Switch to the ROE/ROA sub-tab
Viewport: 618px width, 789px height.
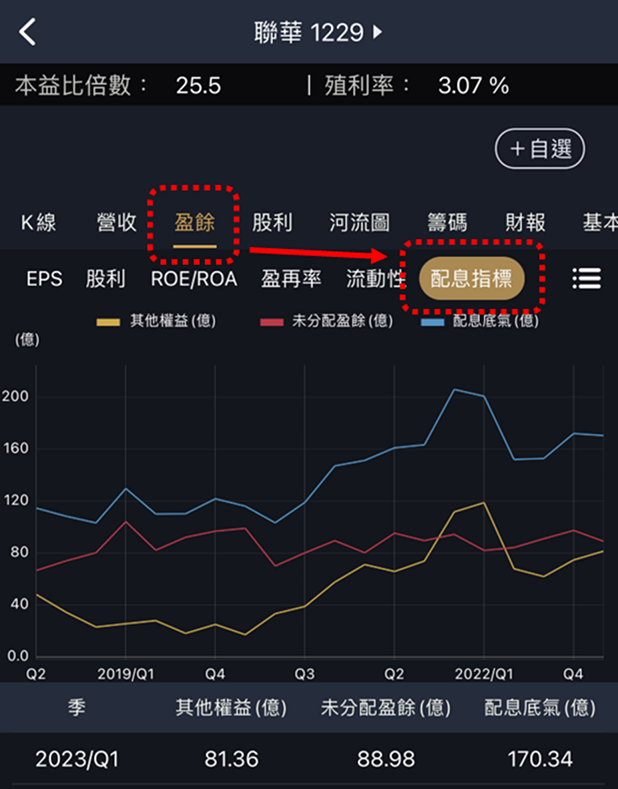pos(194,279)
